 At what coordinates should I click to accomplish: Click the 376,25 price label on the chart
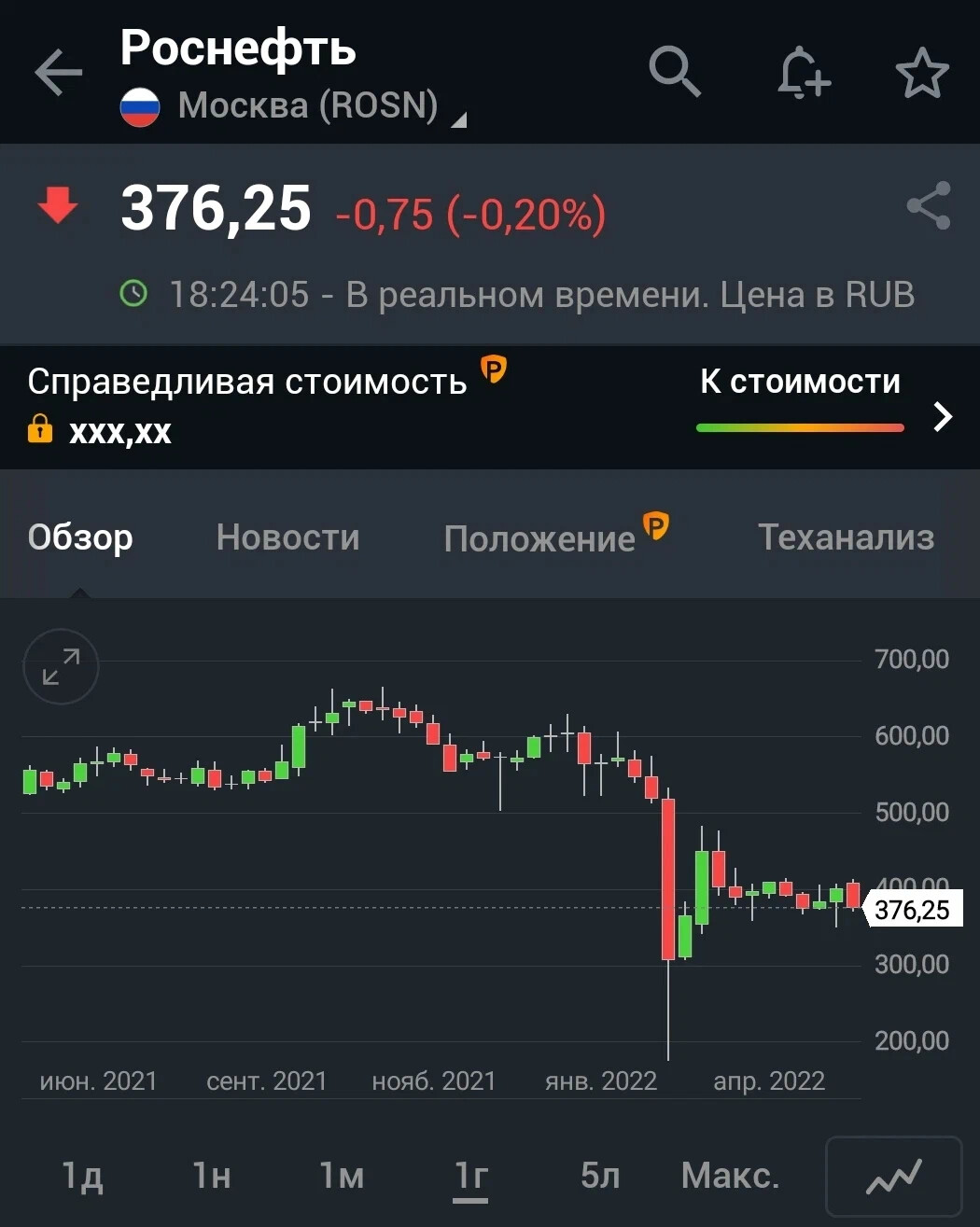pyautogui.click(x=912, y=910)
